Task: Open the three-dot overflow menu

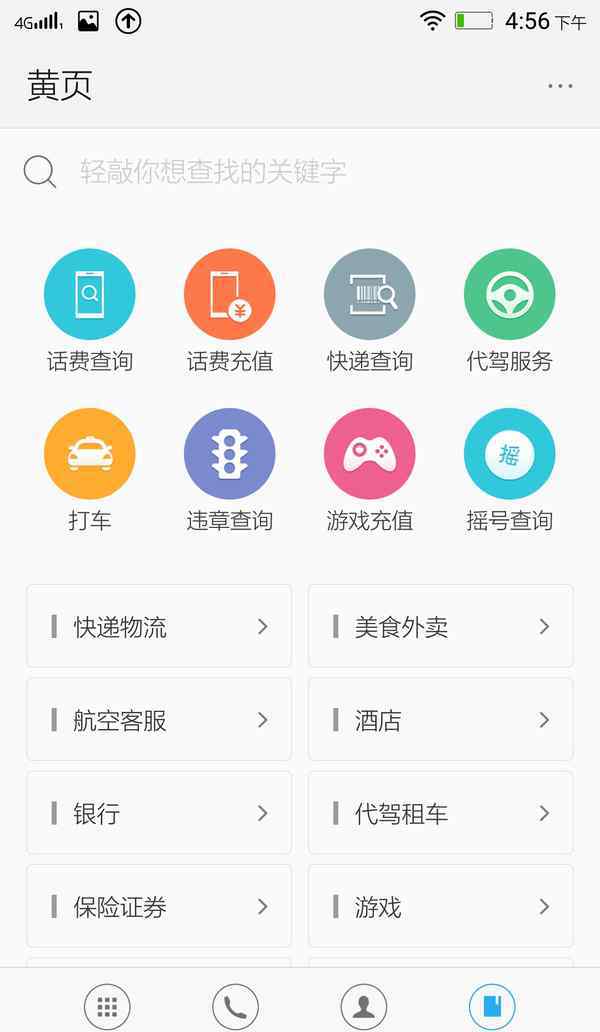Action: pyautogui.click(x=560, y=86)
